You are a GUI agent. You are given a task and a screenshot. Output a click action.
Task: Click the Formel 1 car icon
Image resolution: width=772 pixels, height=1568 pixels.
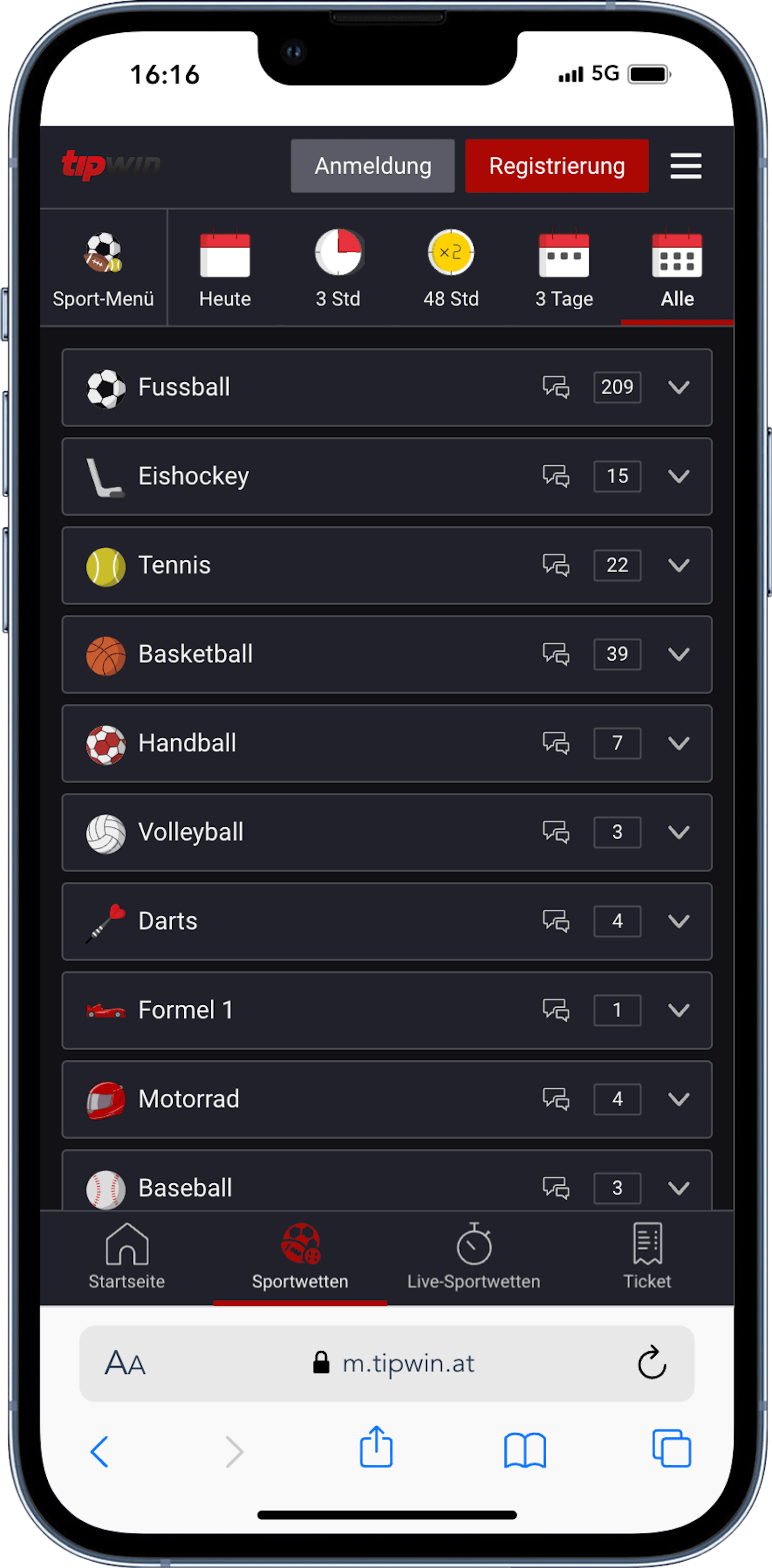point(105,1010)
